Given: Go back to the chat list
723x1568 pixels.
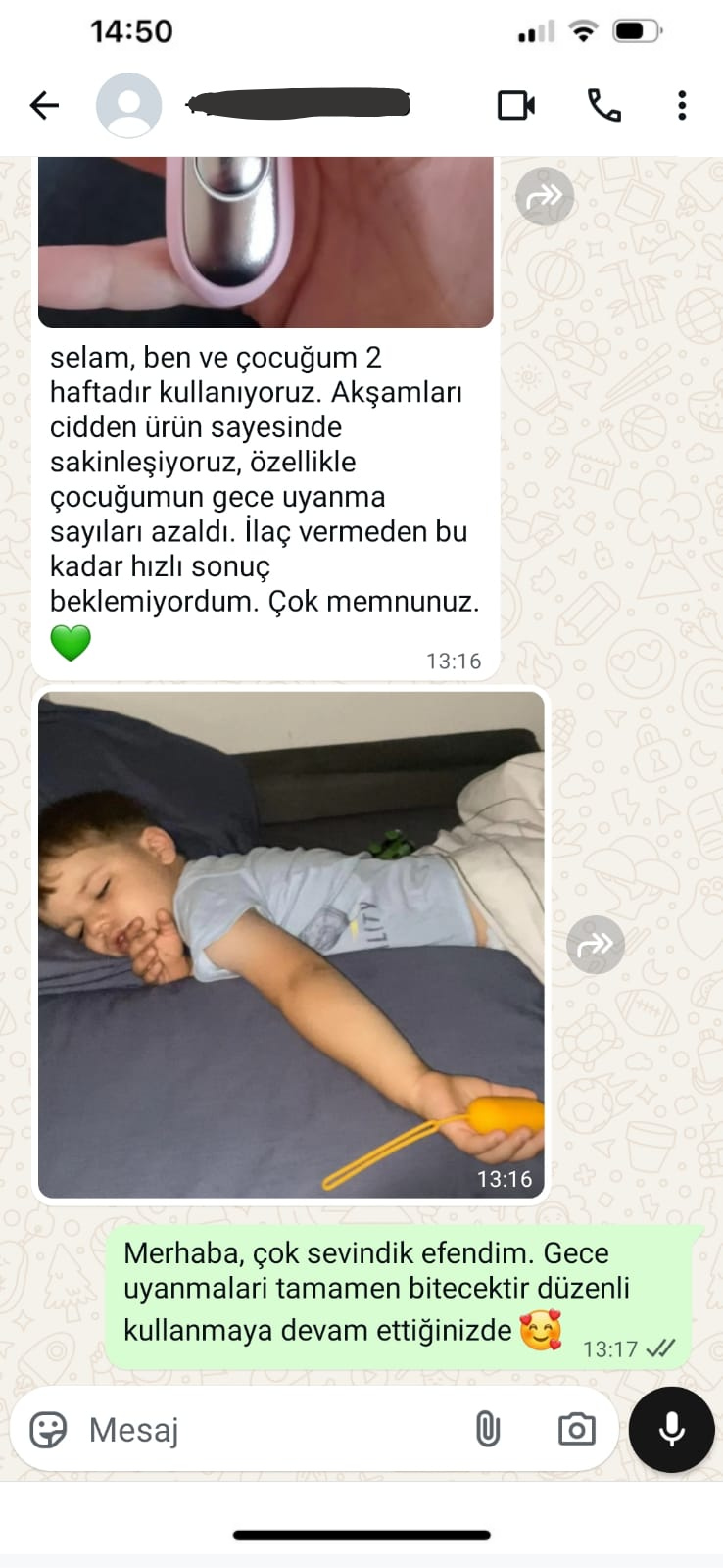Looking at the screenshot, I should point(44,105).
